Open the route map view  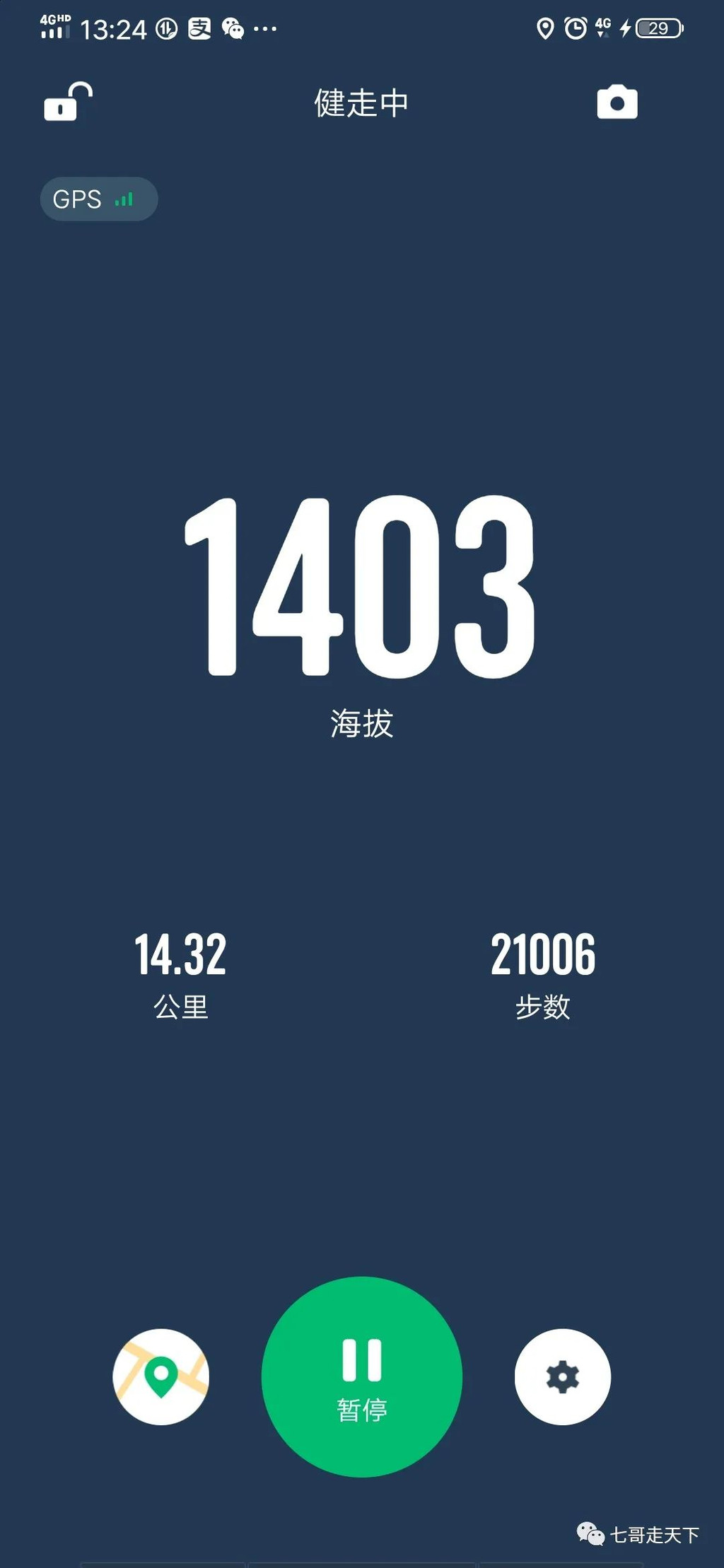[x=161, y=1376]
